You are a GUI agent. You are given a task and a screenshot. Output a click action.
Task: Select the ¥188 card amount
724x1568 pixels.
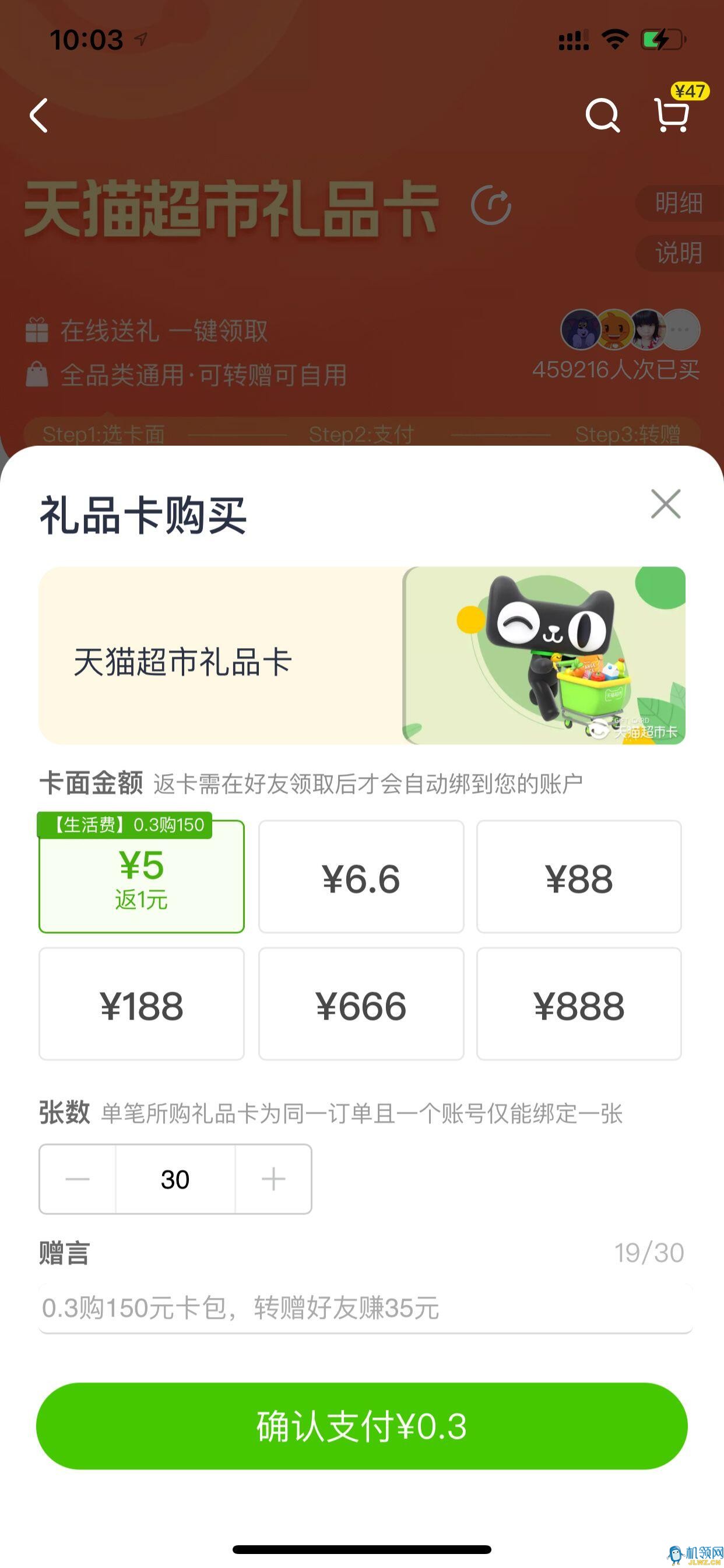pos(141,1004)
